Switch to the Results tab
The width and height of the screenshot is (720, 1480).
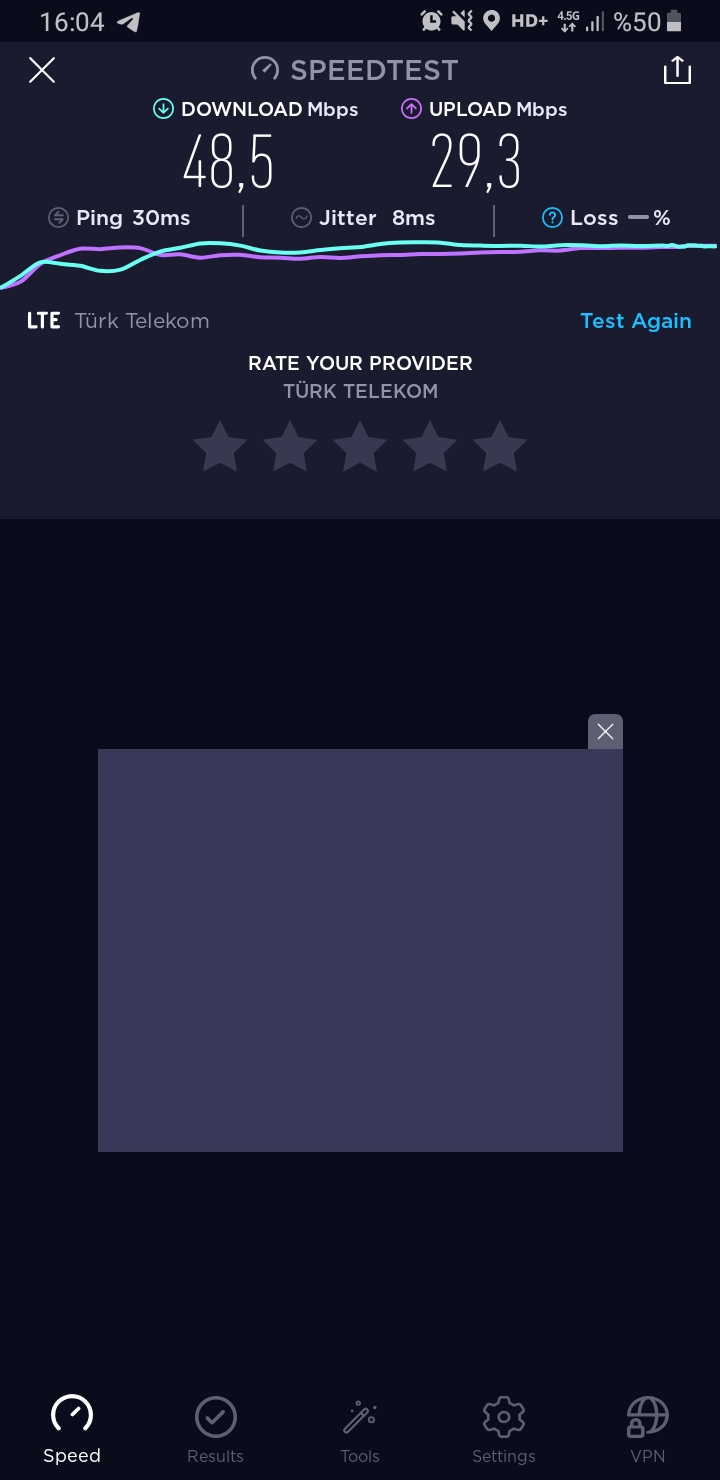point(215,1430)
